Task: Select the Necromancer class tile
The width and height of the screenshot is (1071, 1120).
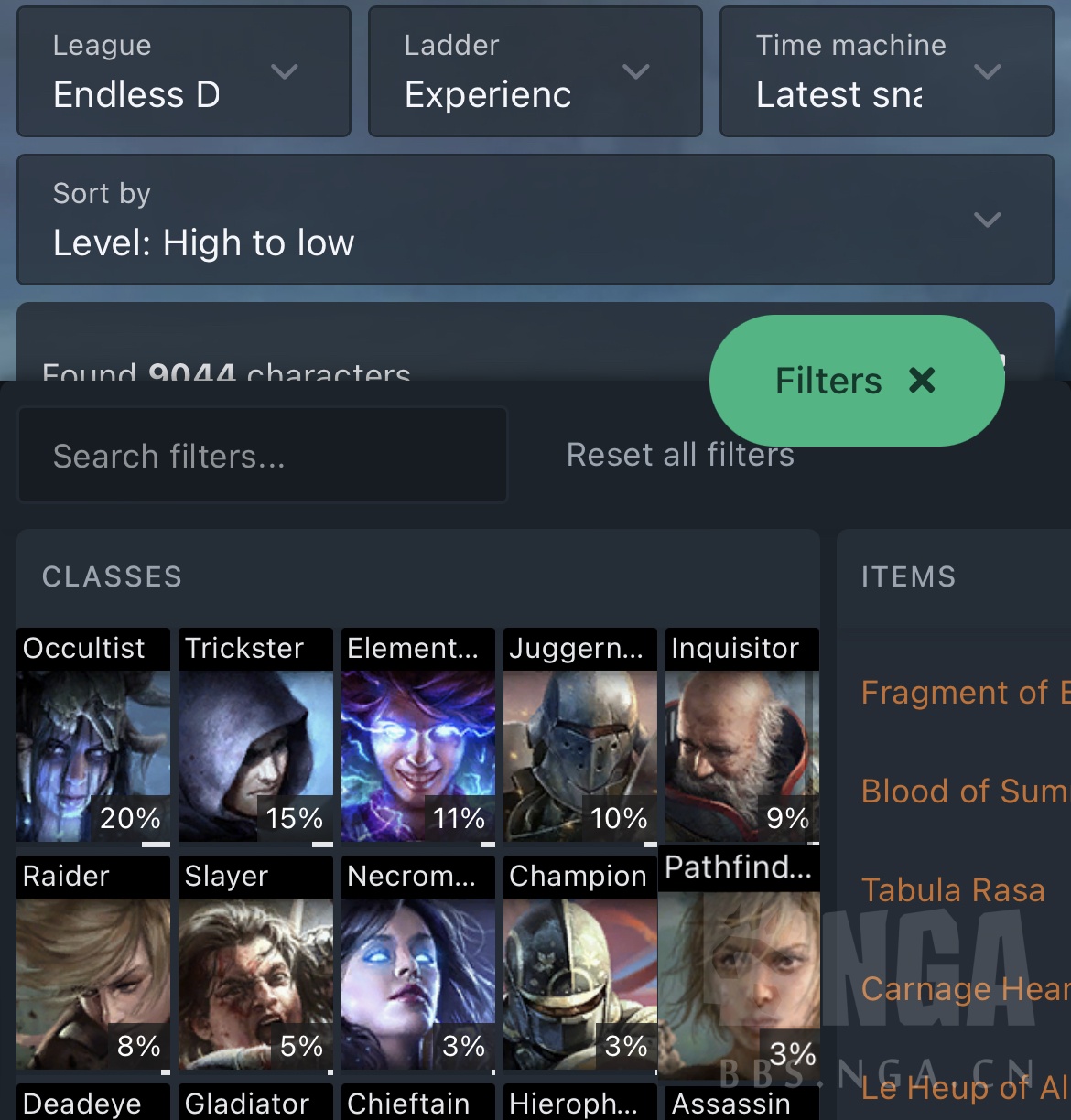Action: click(x=417, y=963)
